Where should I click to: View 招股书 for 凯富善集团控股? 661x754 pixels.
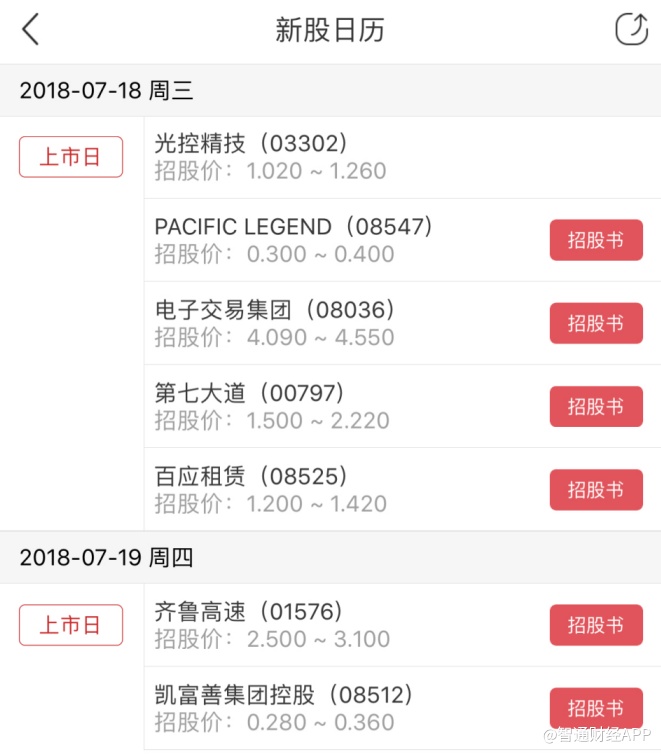click(596, 708)
